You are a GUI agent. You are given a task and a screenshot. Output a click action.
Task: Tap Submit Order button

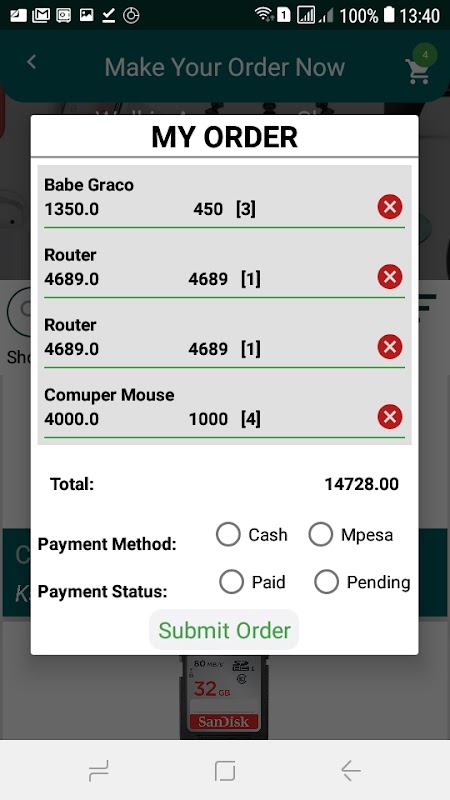(224, 630)
